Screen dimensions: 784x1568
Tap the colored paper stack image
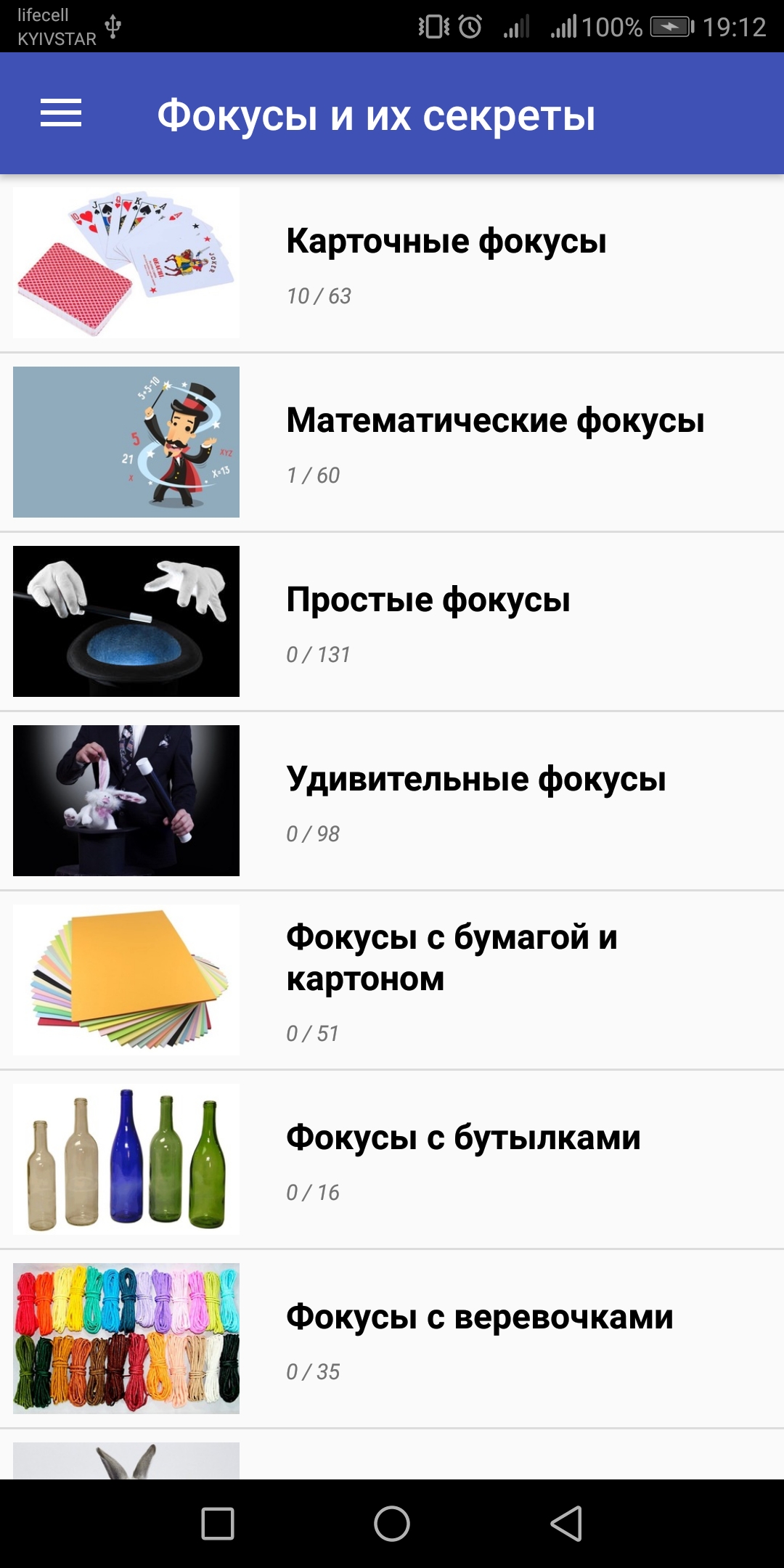[x=126, y=978]
